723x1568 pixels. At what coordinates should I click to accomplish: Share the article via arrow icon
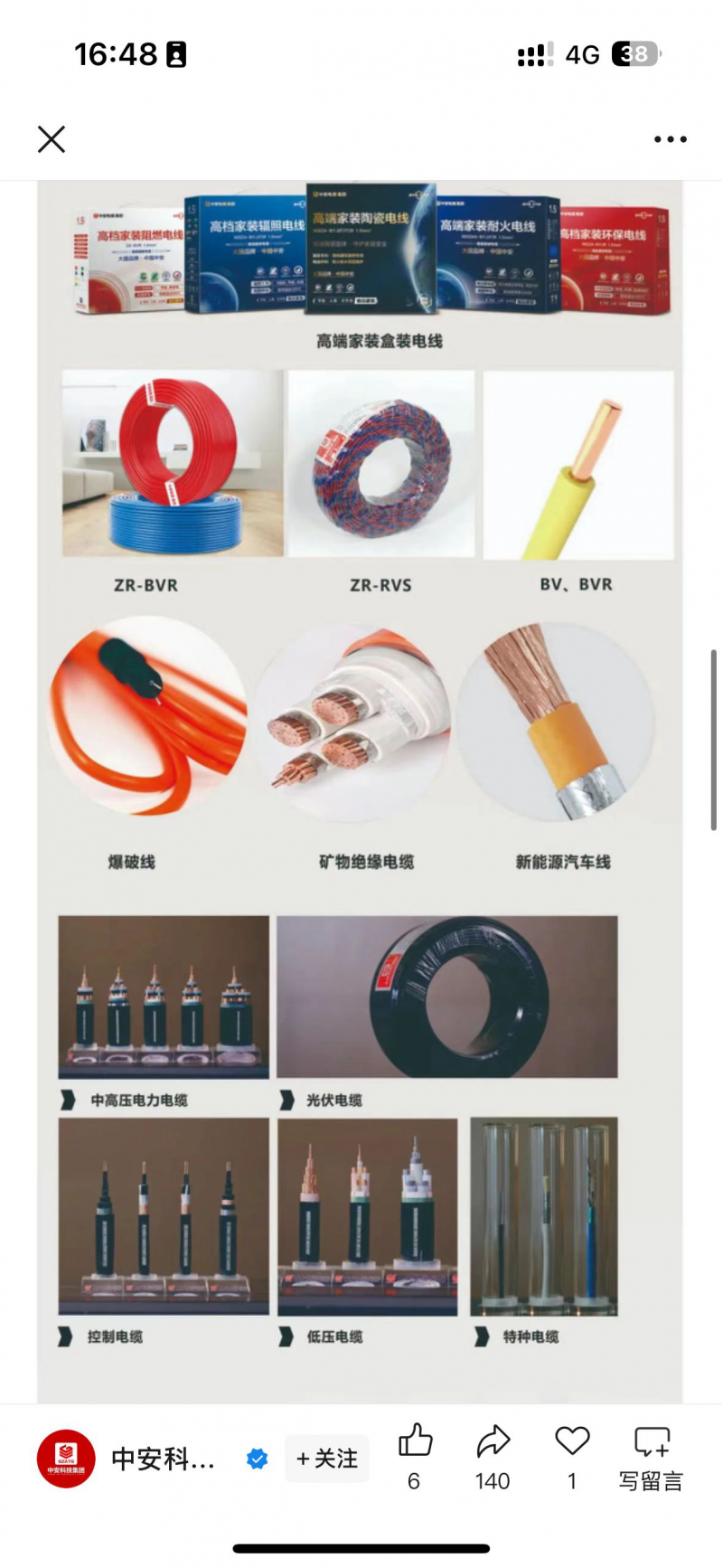tap(493, 1441)
